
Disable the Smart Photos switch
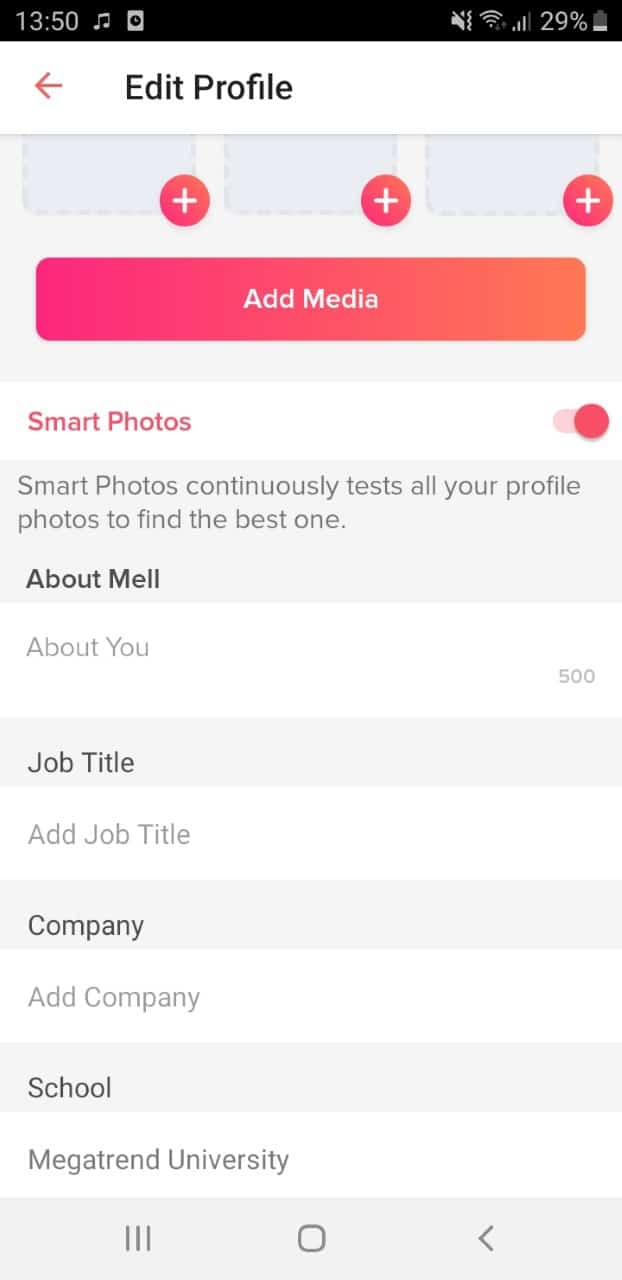581,421
